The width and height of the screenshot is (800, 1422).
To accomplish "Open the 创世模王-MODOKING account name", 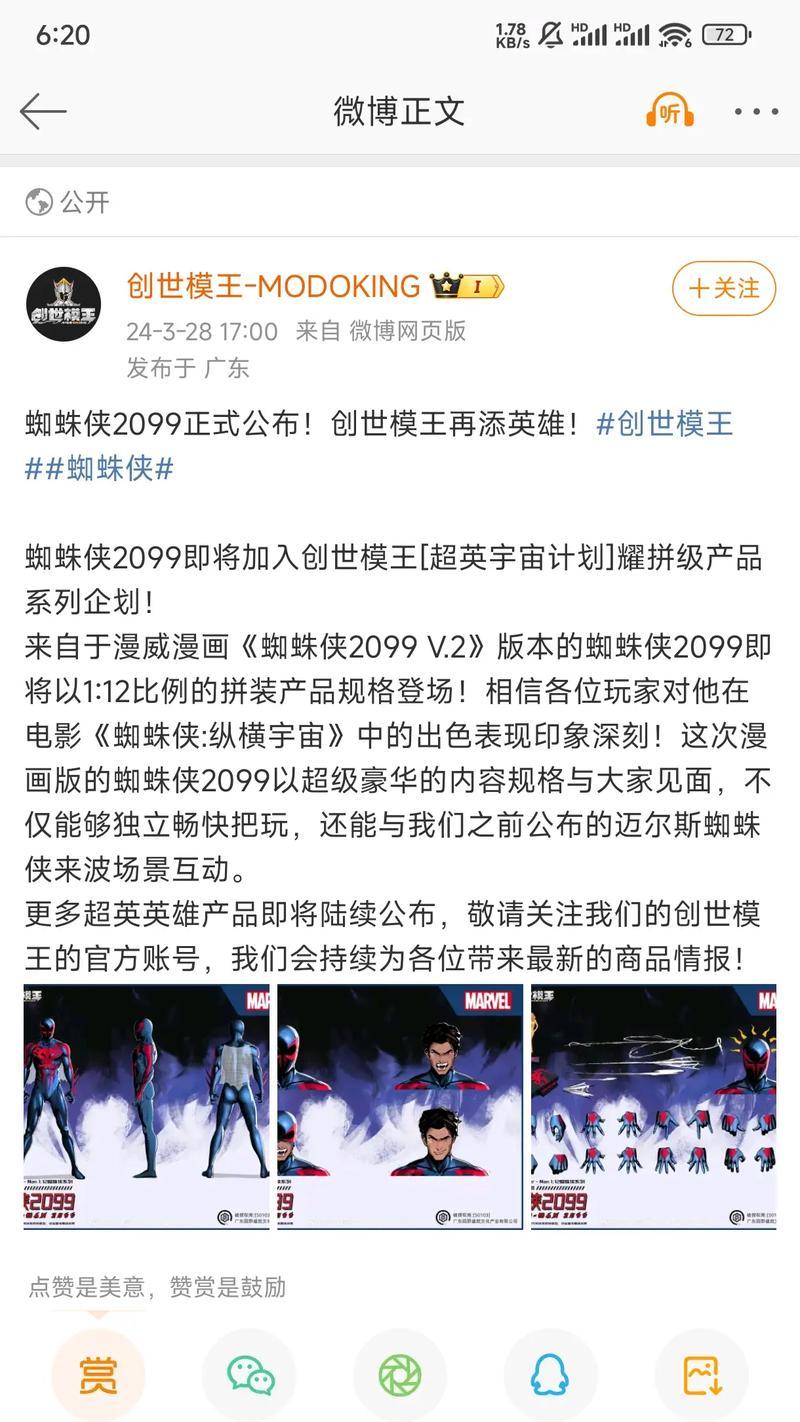I will point(273,286).
